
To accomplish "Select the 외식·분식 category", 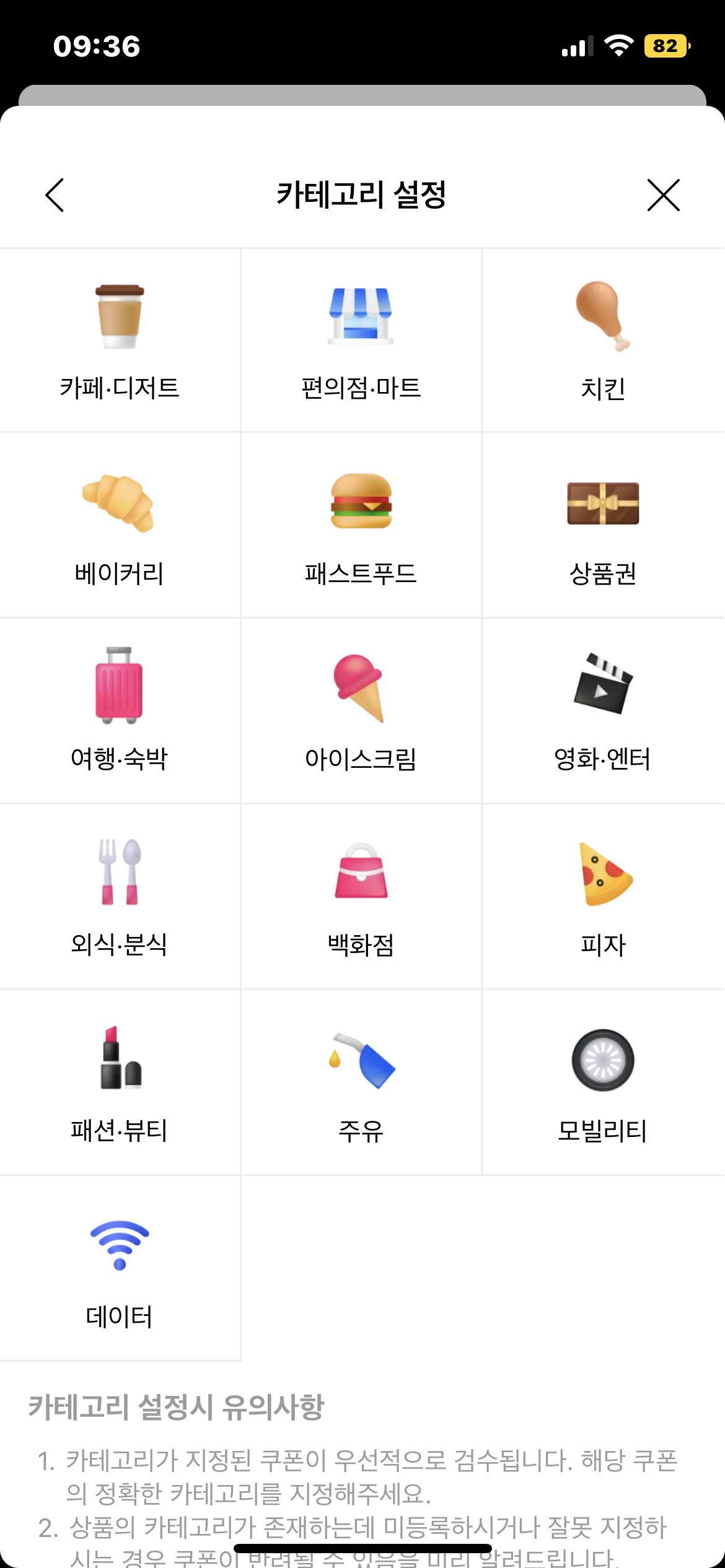I will coord(120,897).
